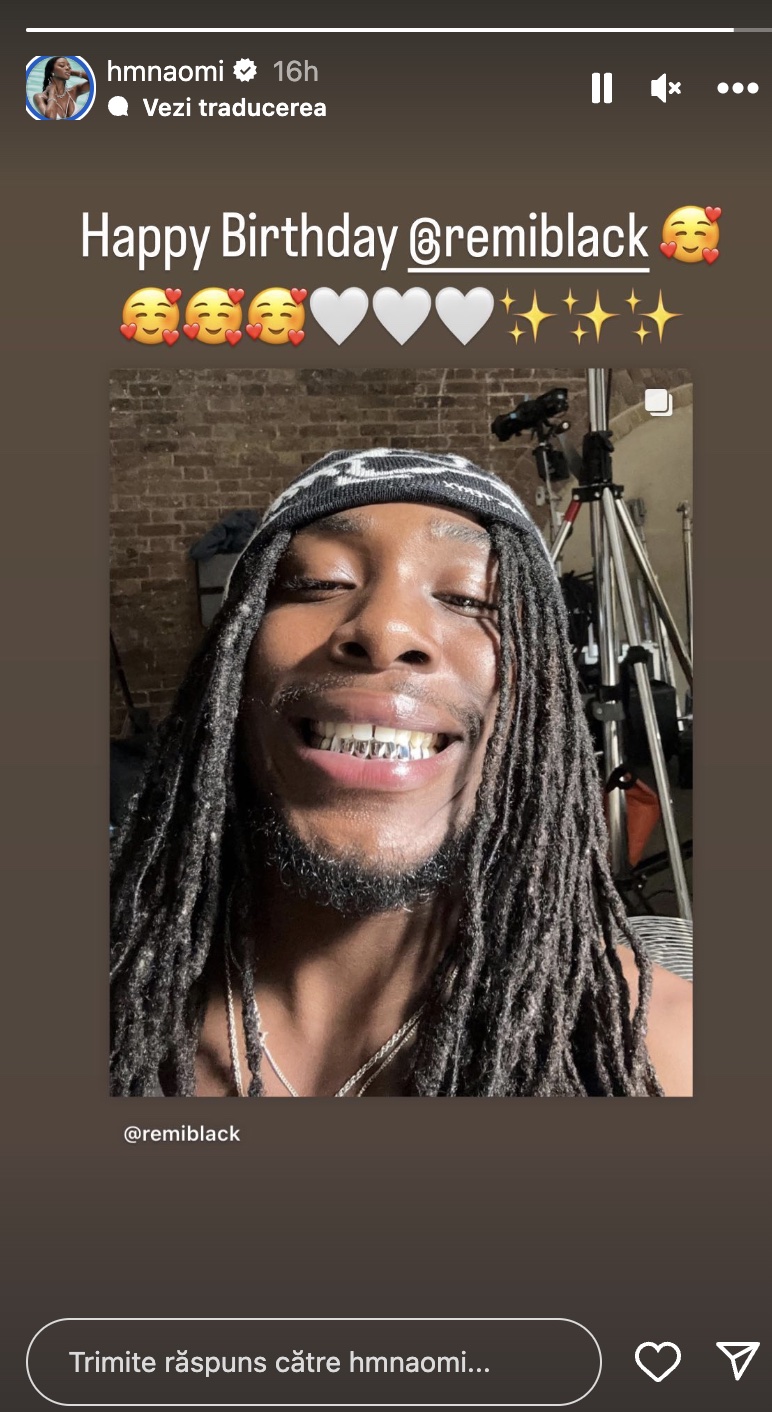The height and width of the screenshot is (1412, 772).
Task: Open the @remiblack mention link
Action: 528,239
